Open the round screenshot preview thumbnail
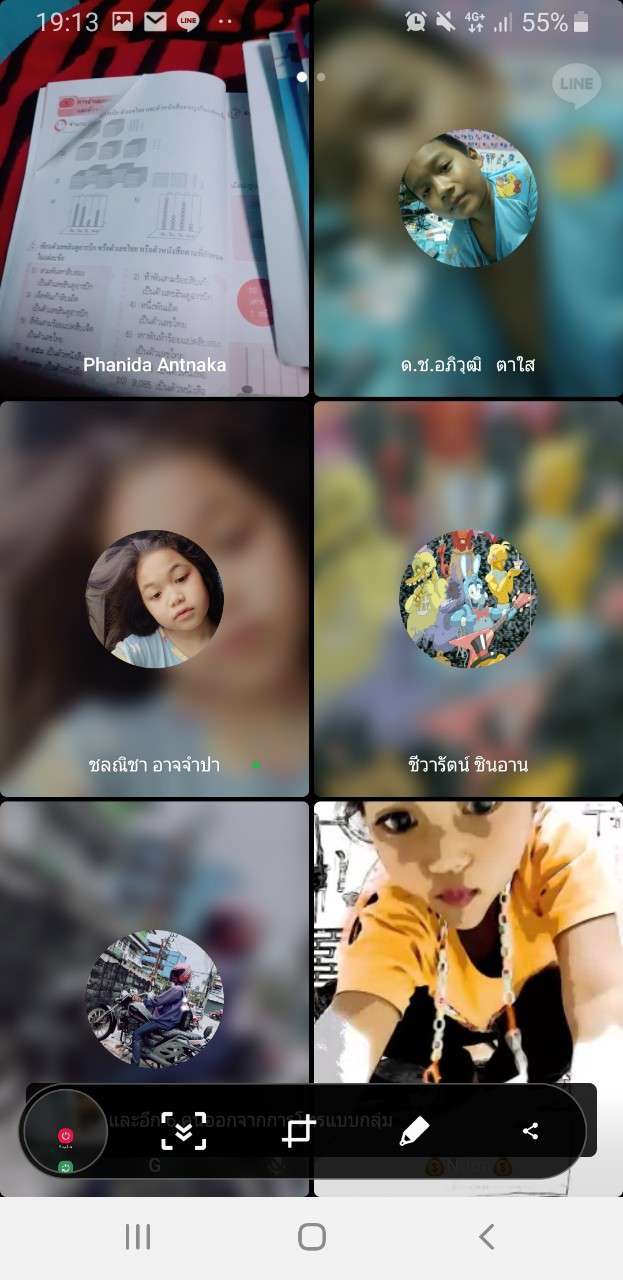 pyautogui.click(x=66, y=1133)
